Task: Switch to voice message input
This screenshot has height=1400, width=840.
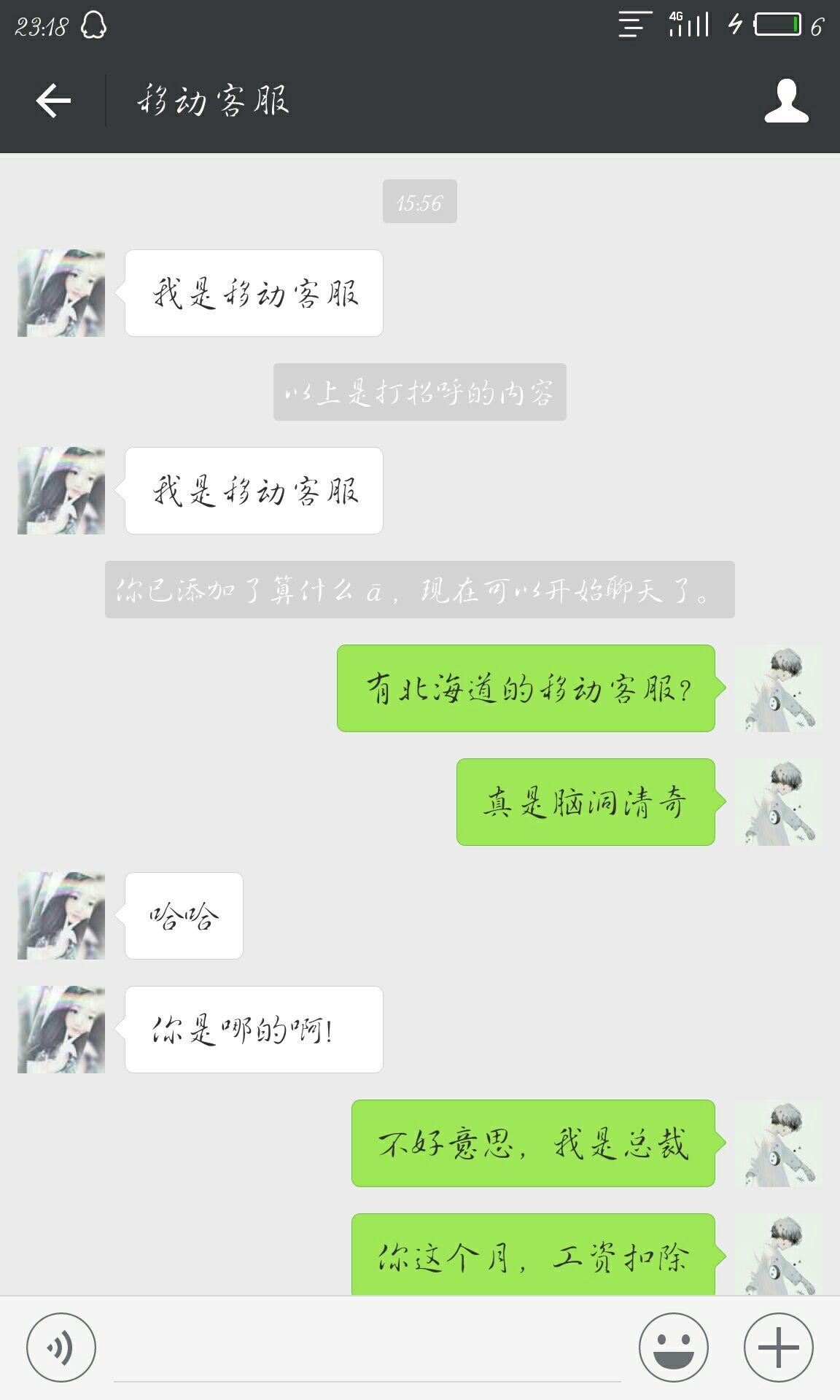Action: point(61,1347)
